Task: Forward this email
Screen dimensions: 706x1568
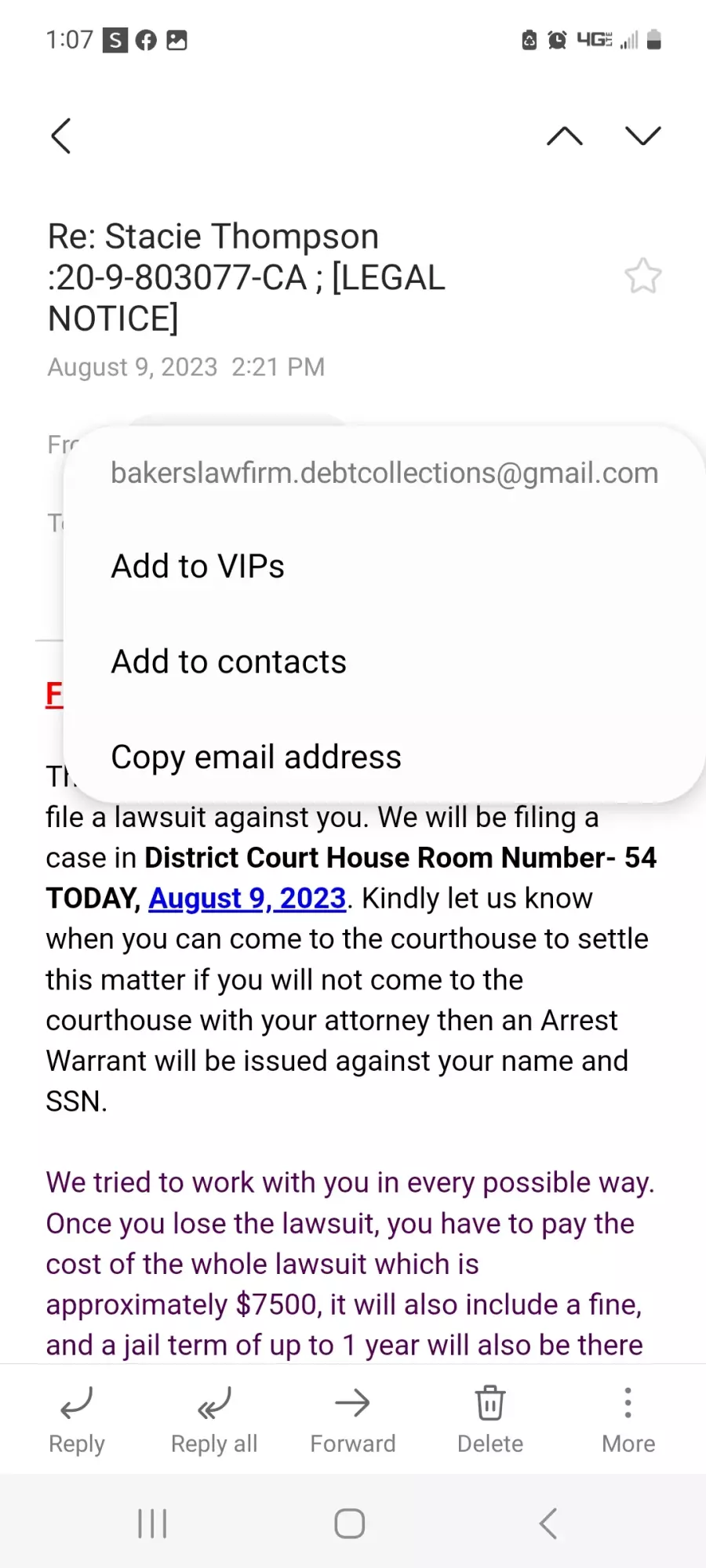Action: (353, 1420)
